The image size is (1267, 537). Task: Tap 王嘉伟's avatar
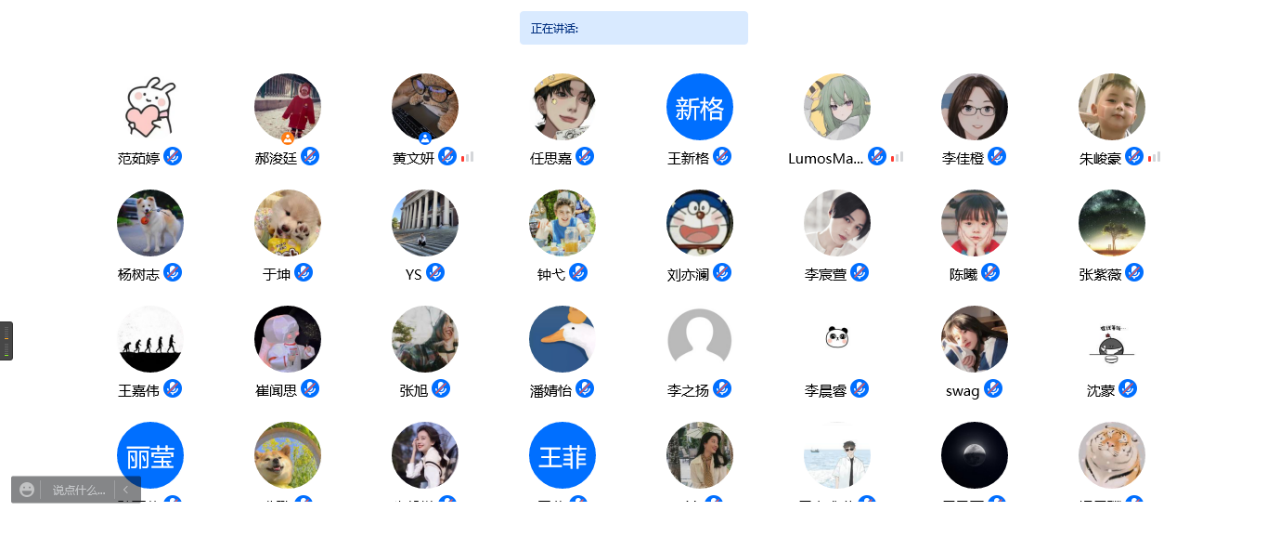pos(150,339)
